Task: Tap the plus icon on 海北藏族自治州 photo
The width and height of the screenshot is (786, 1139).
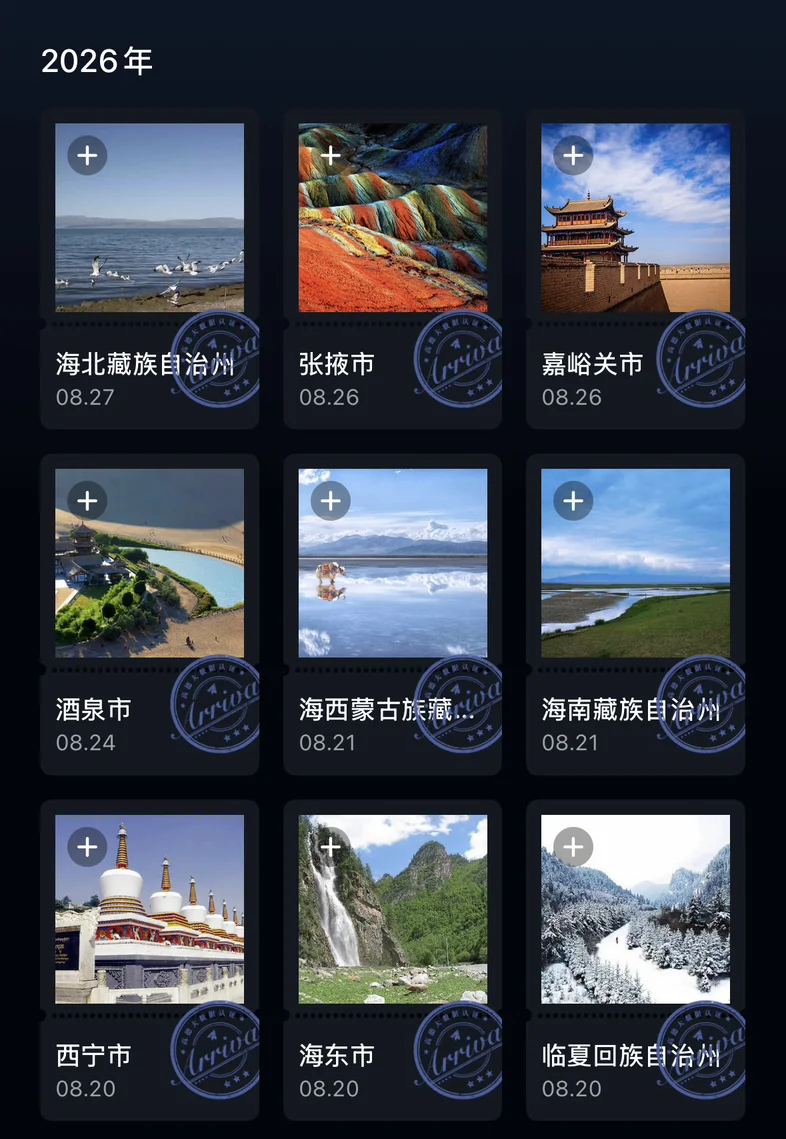Action: pos(87,155)
